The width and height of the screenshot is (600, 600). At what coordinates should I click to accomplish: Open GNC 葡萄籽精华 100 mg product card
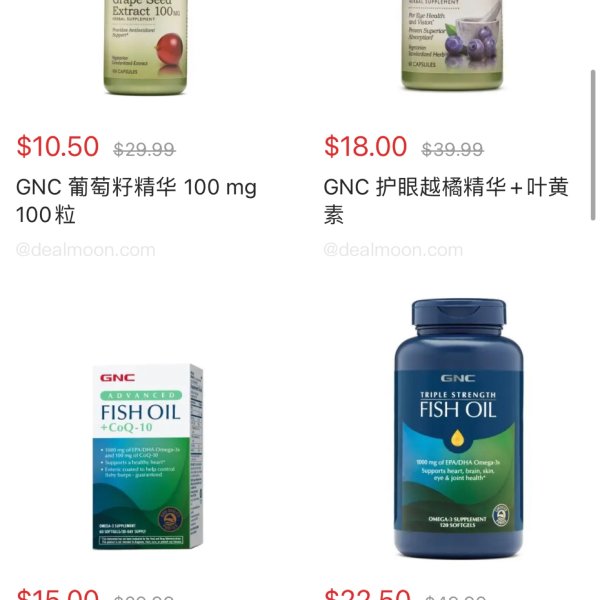point(137,200)
